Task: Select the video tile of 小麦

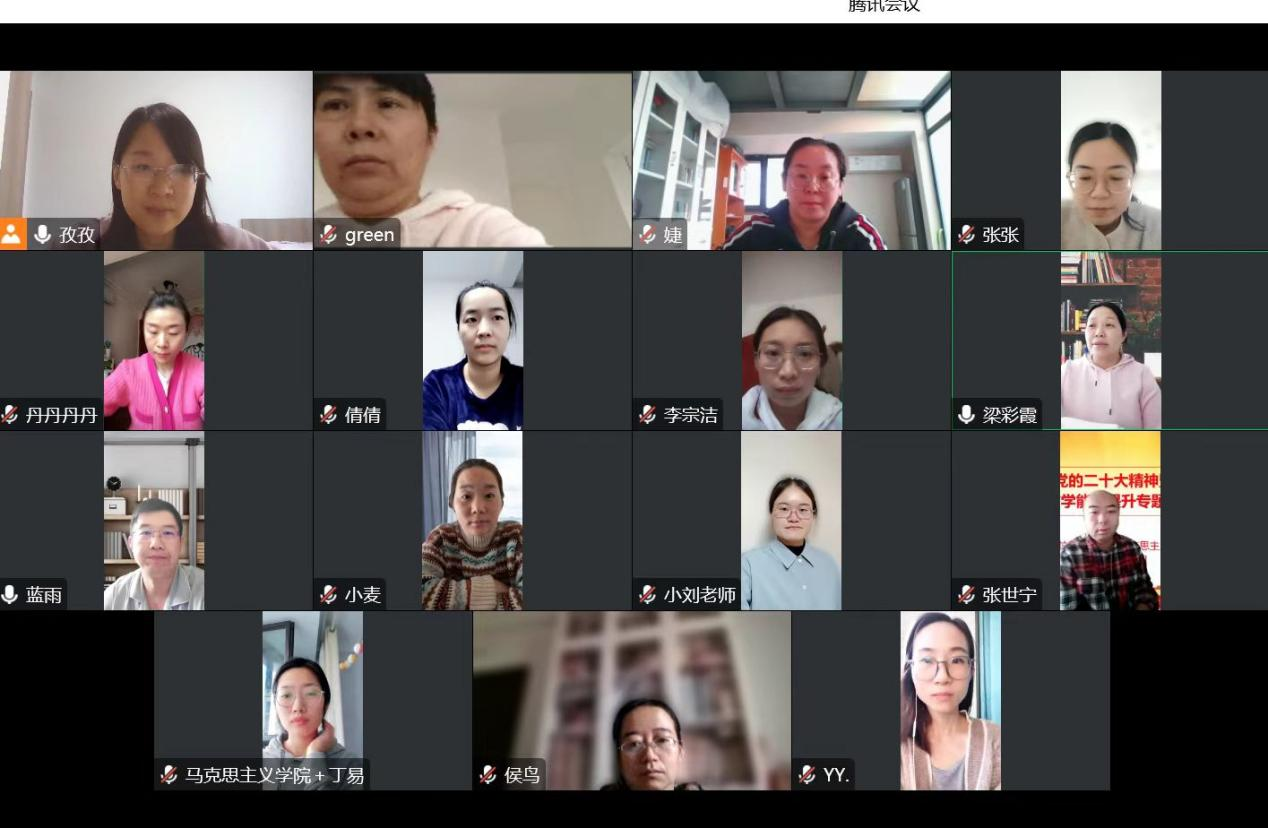Action: click(x=472, y=520)
